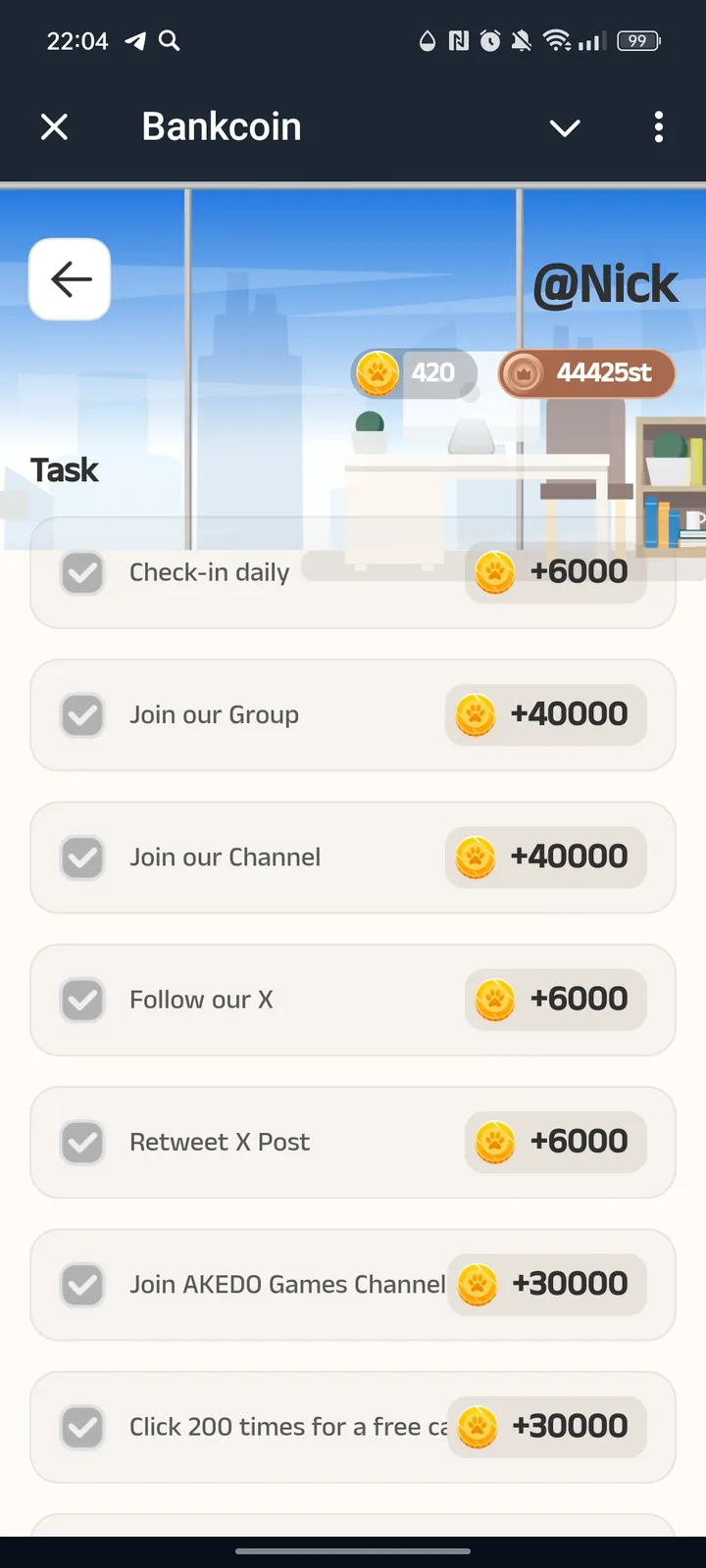This screenshot has height=1568, width=706.
Task: Click the coin icon beside Join our Group
Action: point(476,714)
